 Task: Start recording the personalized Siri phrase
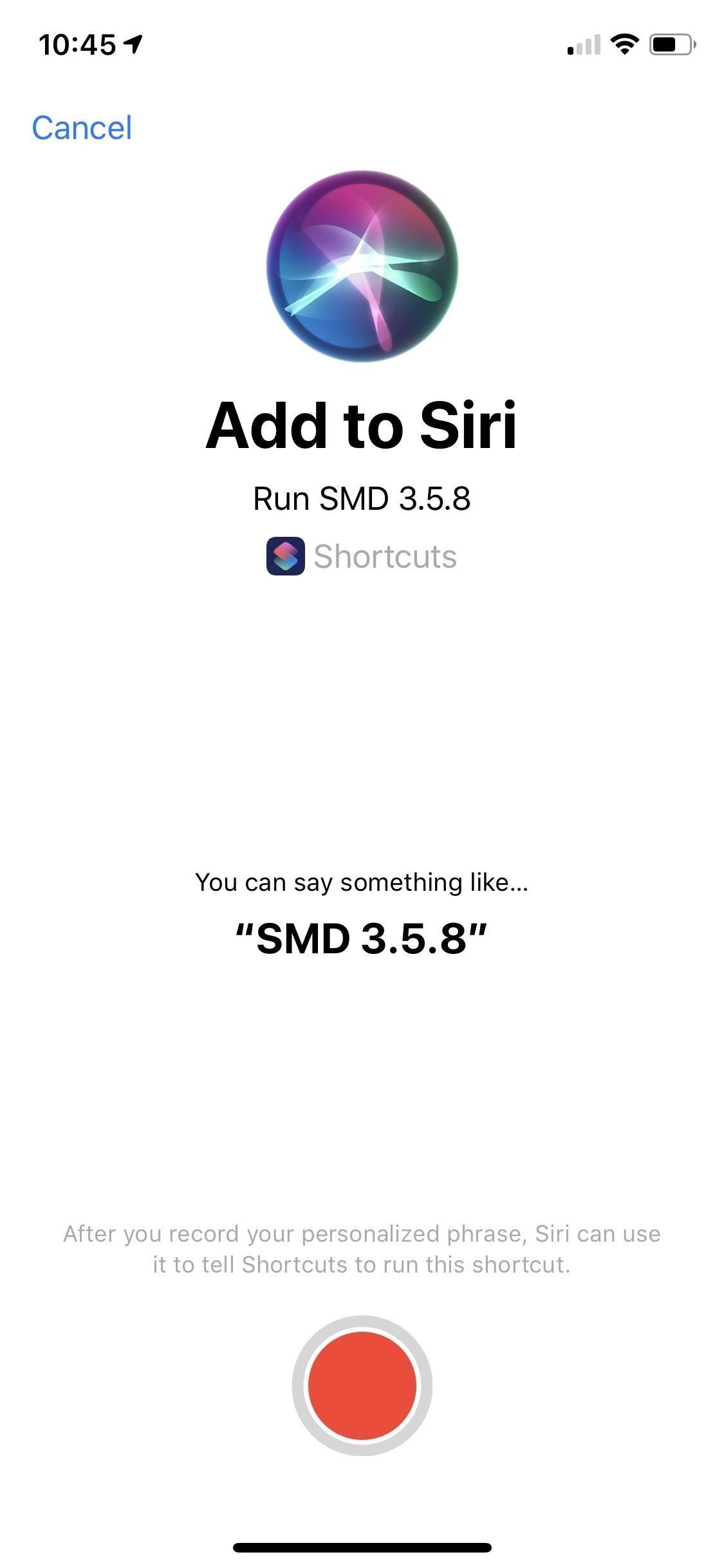point(362,1385)
